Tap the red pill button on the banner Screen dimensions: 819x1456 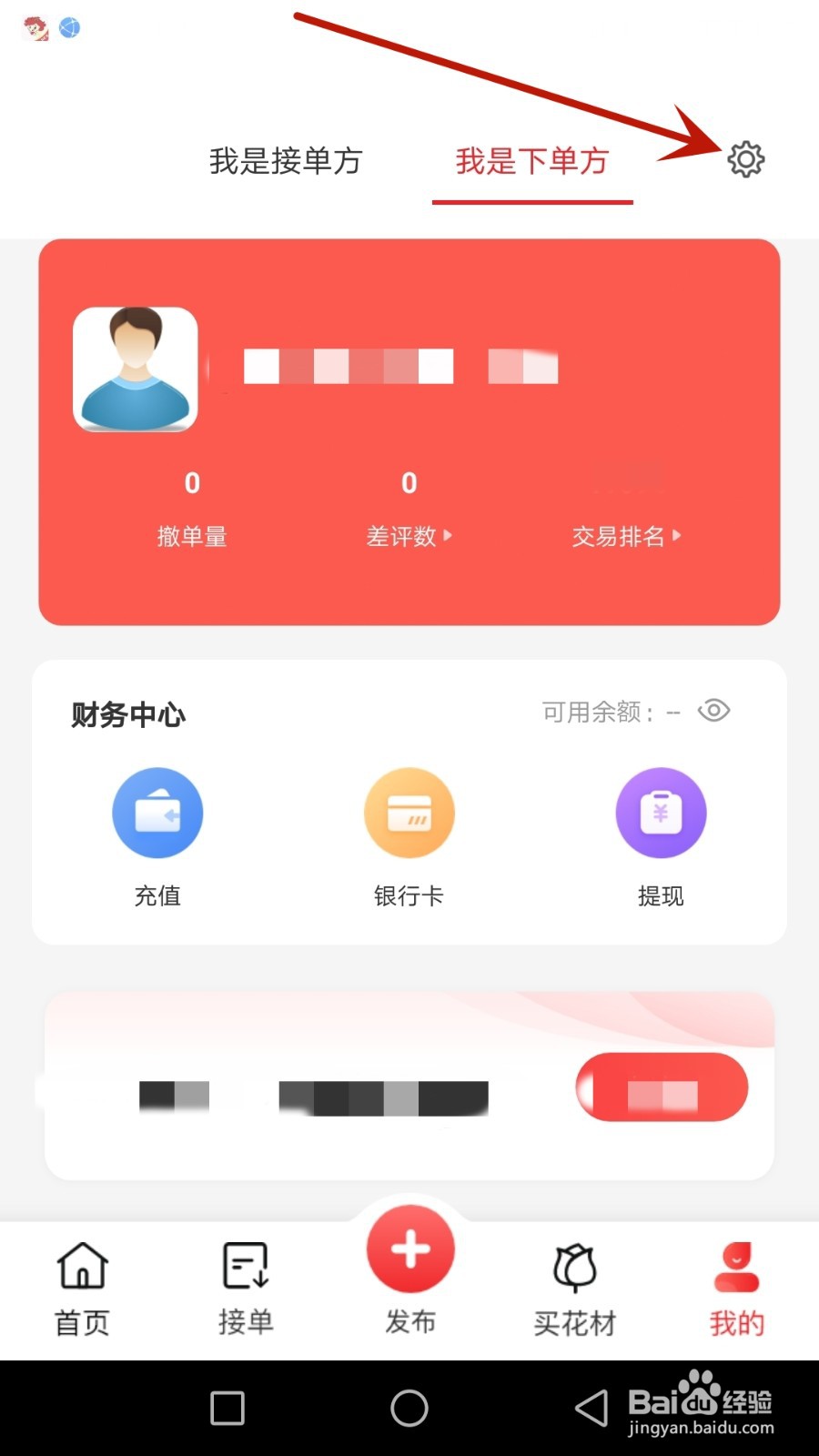pos(661,1087)
